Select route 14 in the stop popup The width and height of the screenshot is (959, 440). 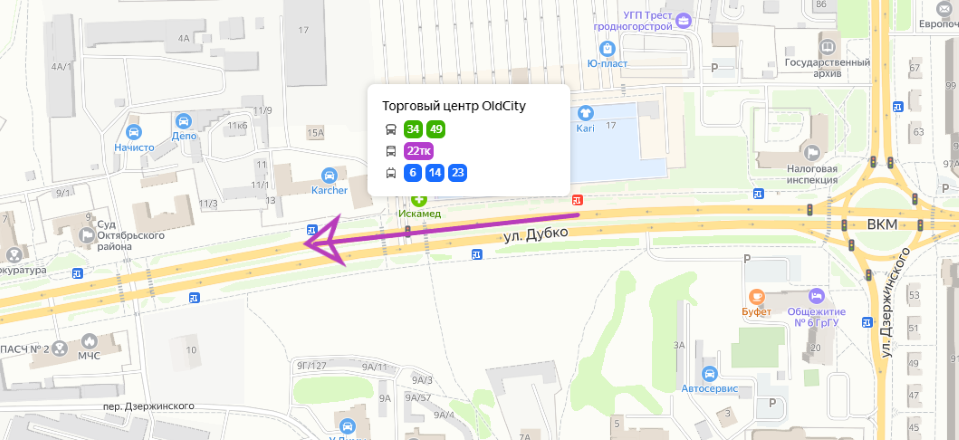pyautogui.click(x=435, y=172)
